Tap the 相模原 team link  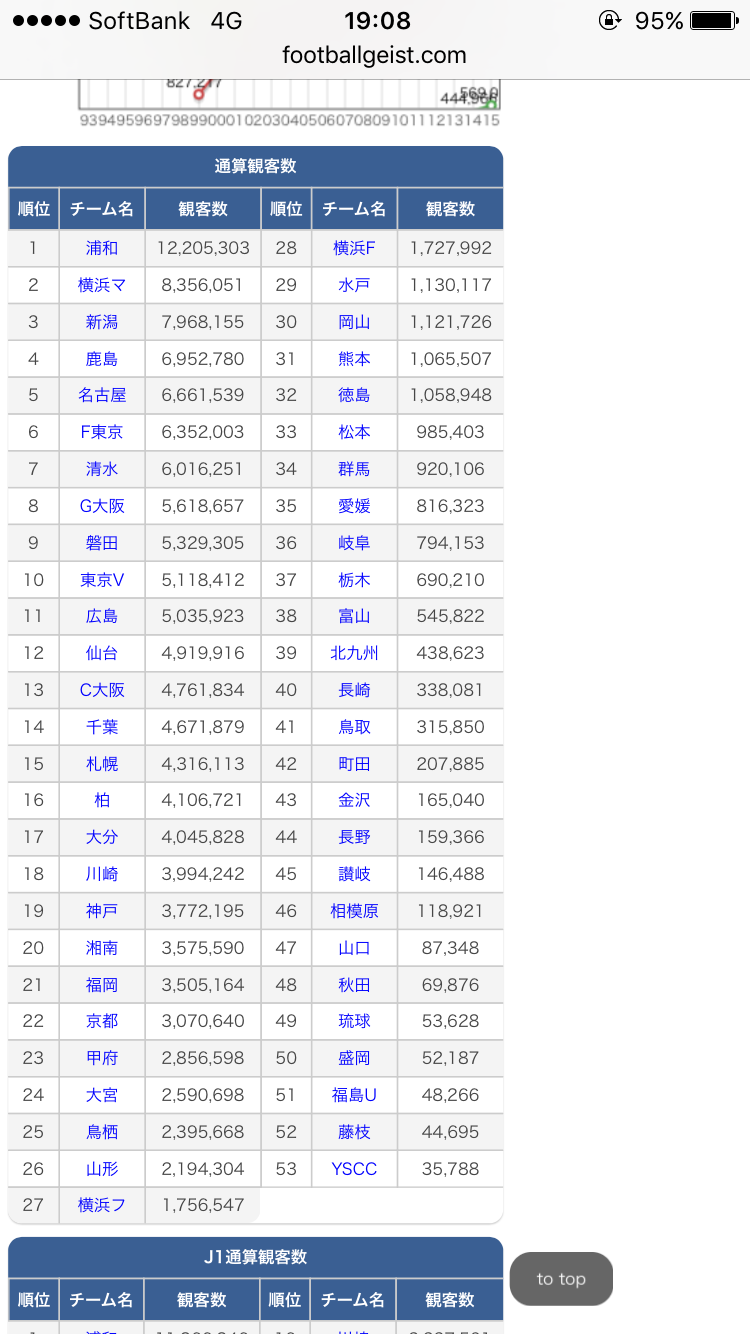354,911
